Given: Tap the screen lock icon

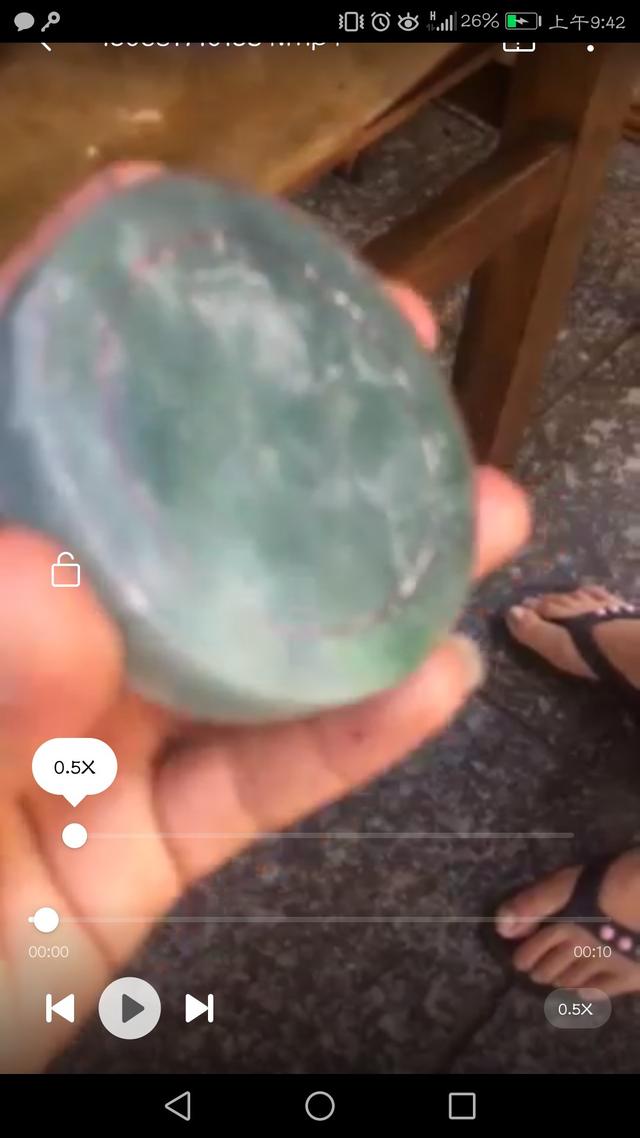Looking at the screenshot, I should (x=66, y=570).
